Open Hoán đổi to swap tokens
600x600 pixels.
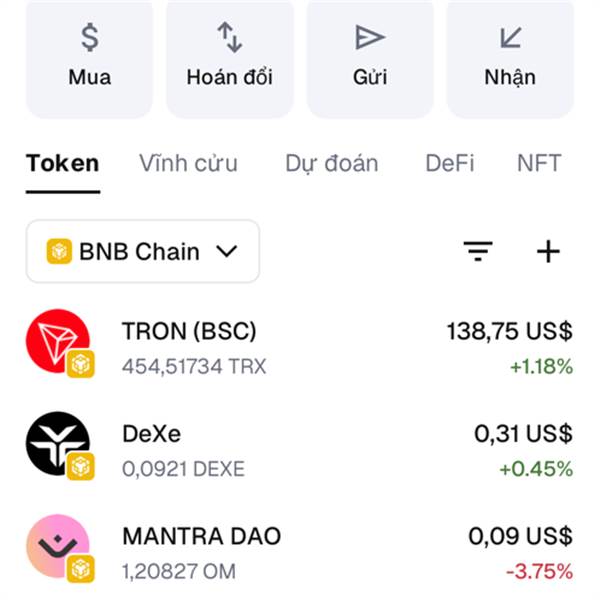point(229,58)
